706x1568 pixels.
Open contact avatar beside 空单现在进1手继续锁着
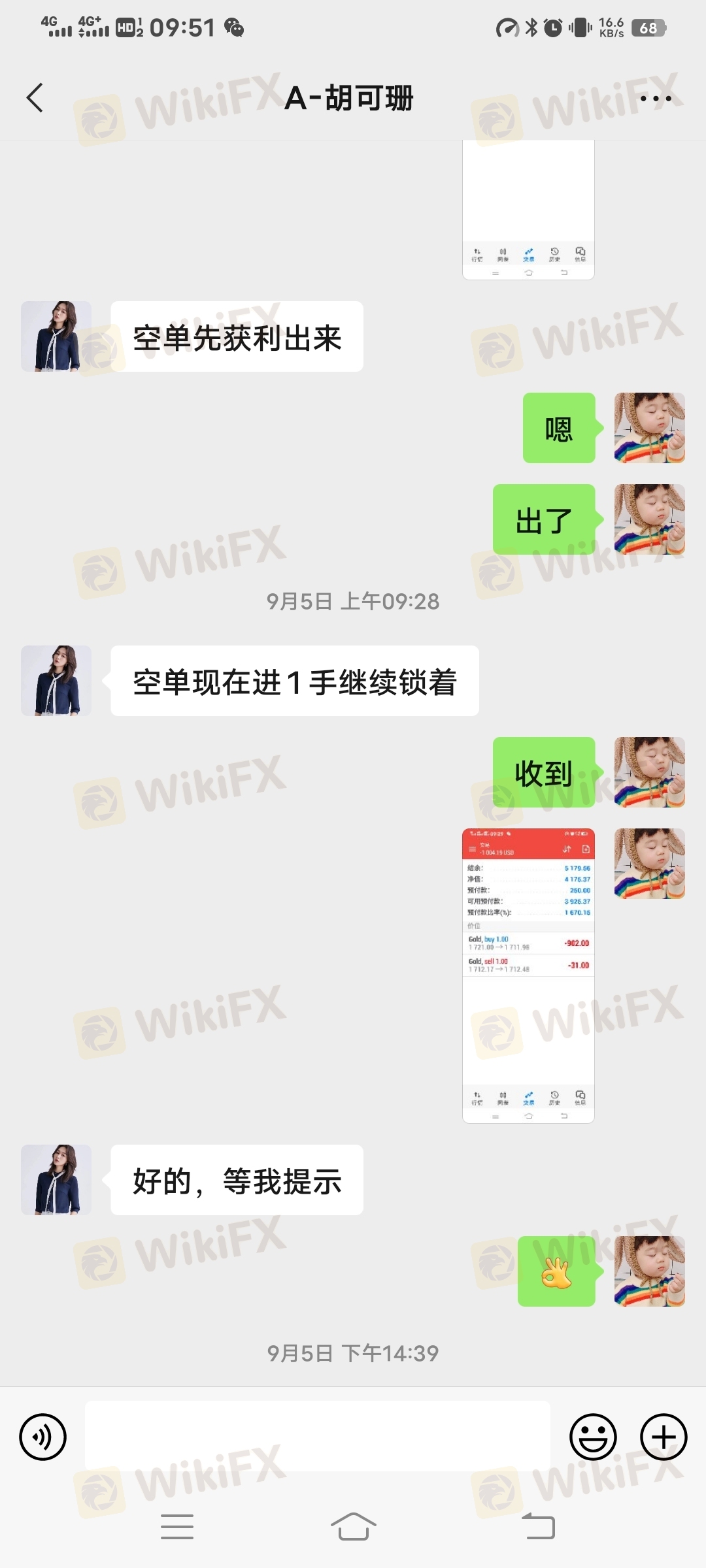pyautogui.click(x=56, y=681)
